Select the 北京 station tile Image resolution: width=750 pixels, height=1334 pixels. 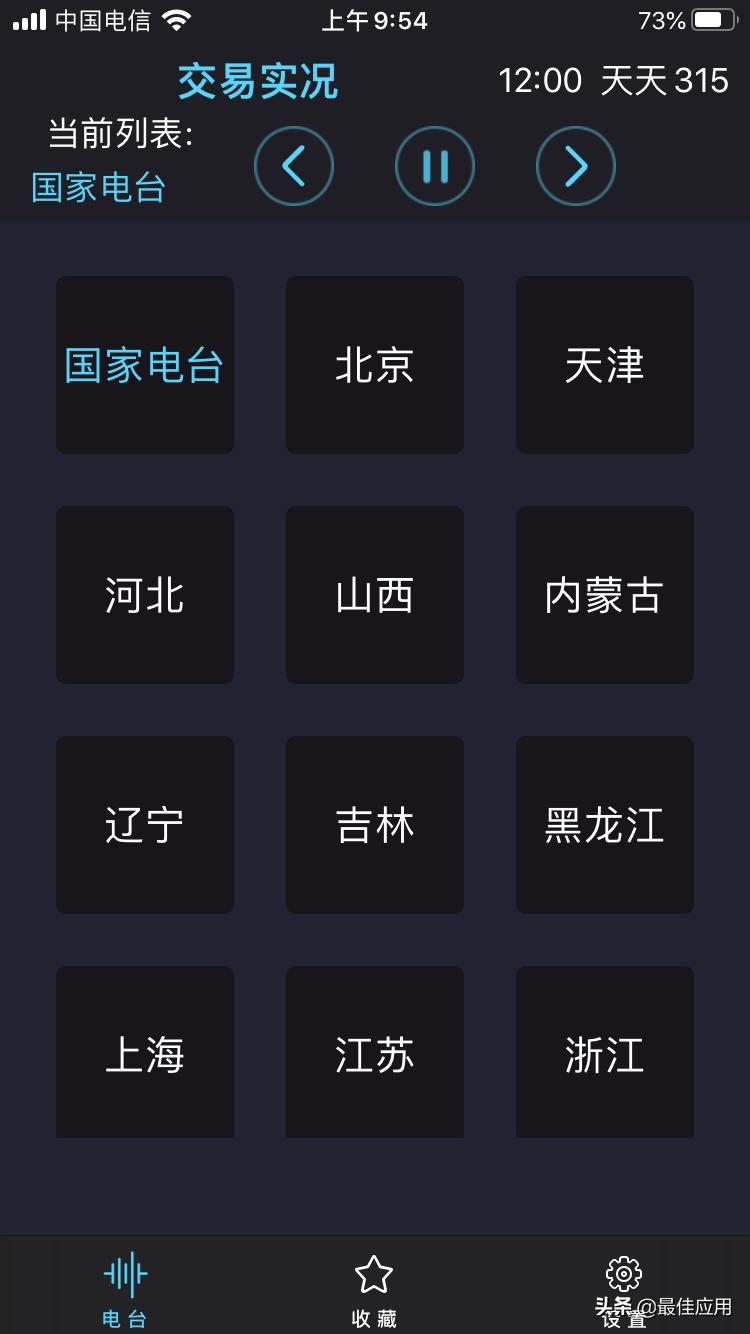click(374, 365)
